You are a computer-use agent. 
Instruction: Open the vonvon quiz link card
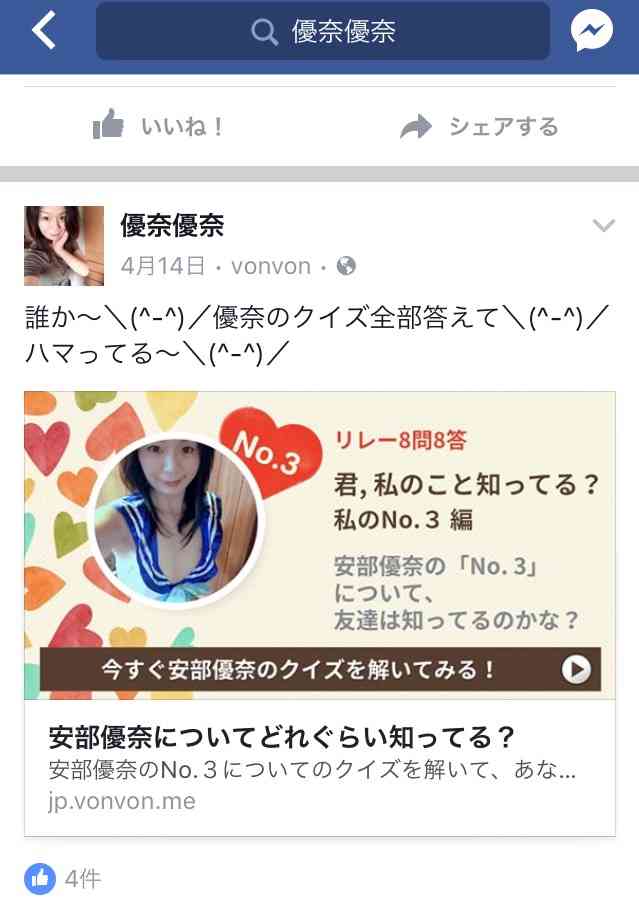pyautogui.click(x=319, y=613)
